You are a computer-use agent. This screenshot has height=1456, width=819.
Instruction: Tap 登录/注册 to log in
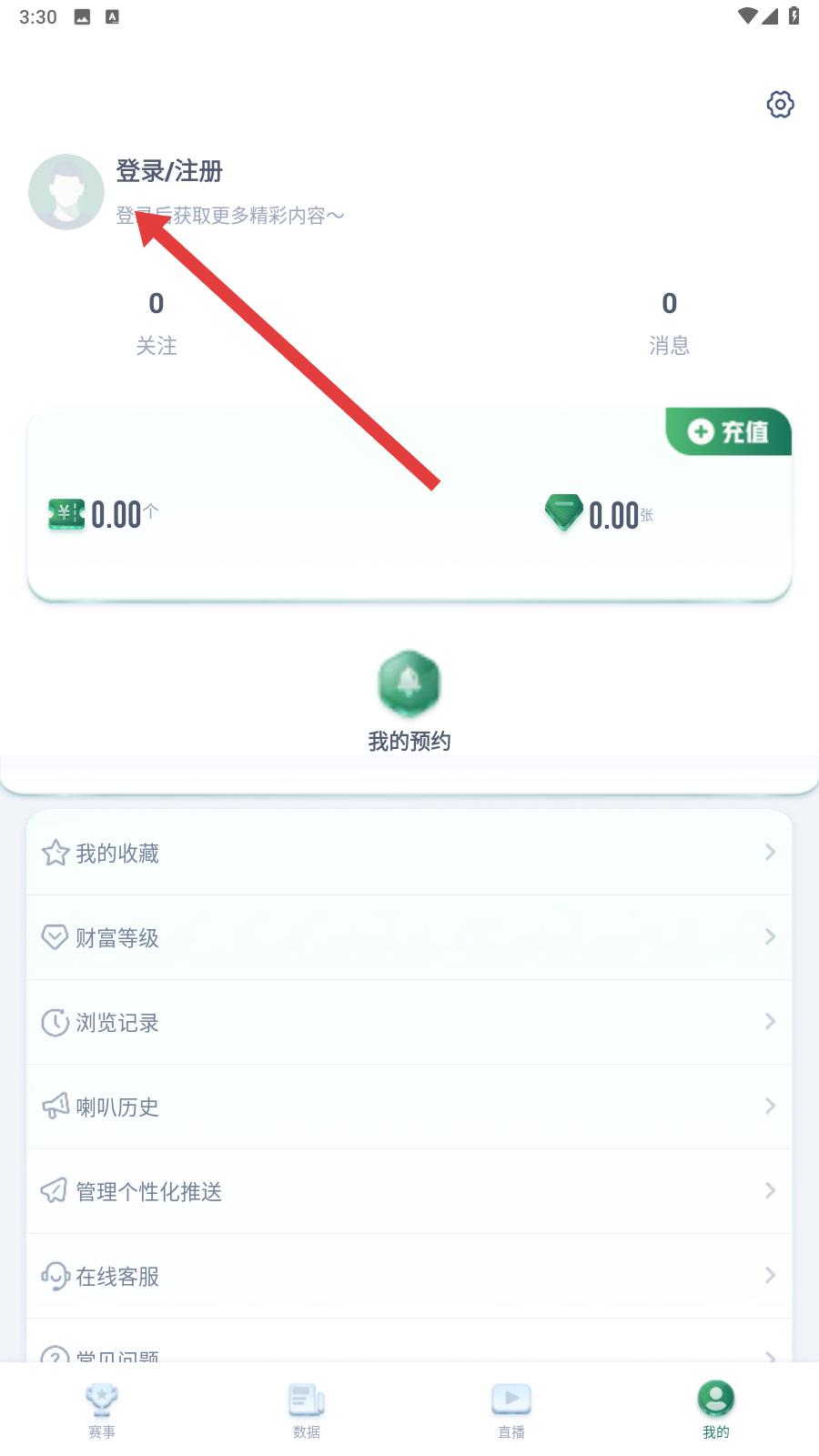pyautogui.click(x=169, y=171)
